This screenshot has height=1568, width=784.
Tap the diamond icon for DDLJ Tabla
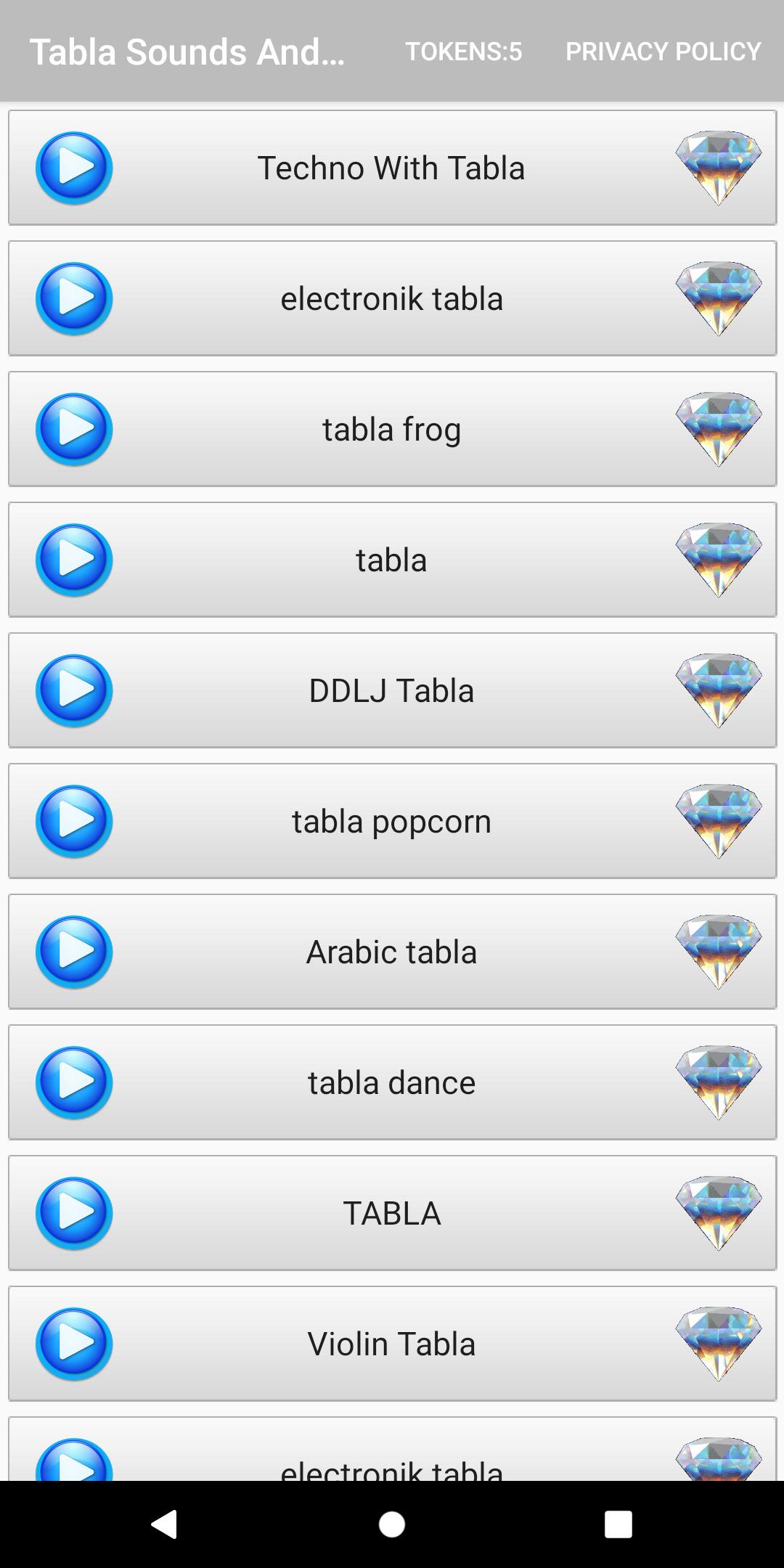pyautogui.click(x=718, y=690)
